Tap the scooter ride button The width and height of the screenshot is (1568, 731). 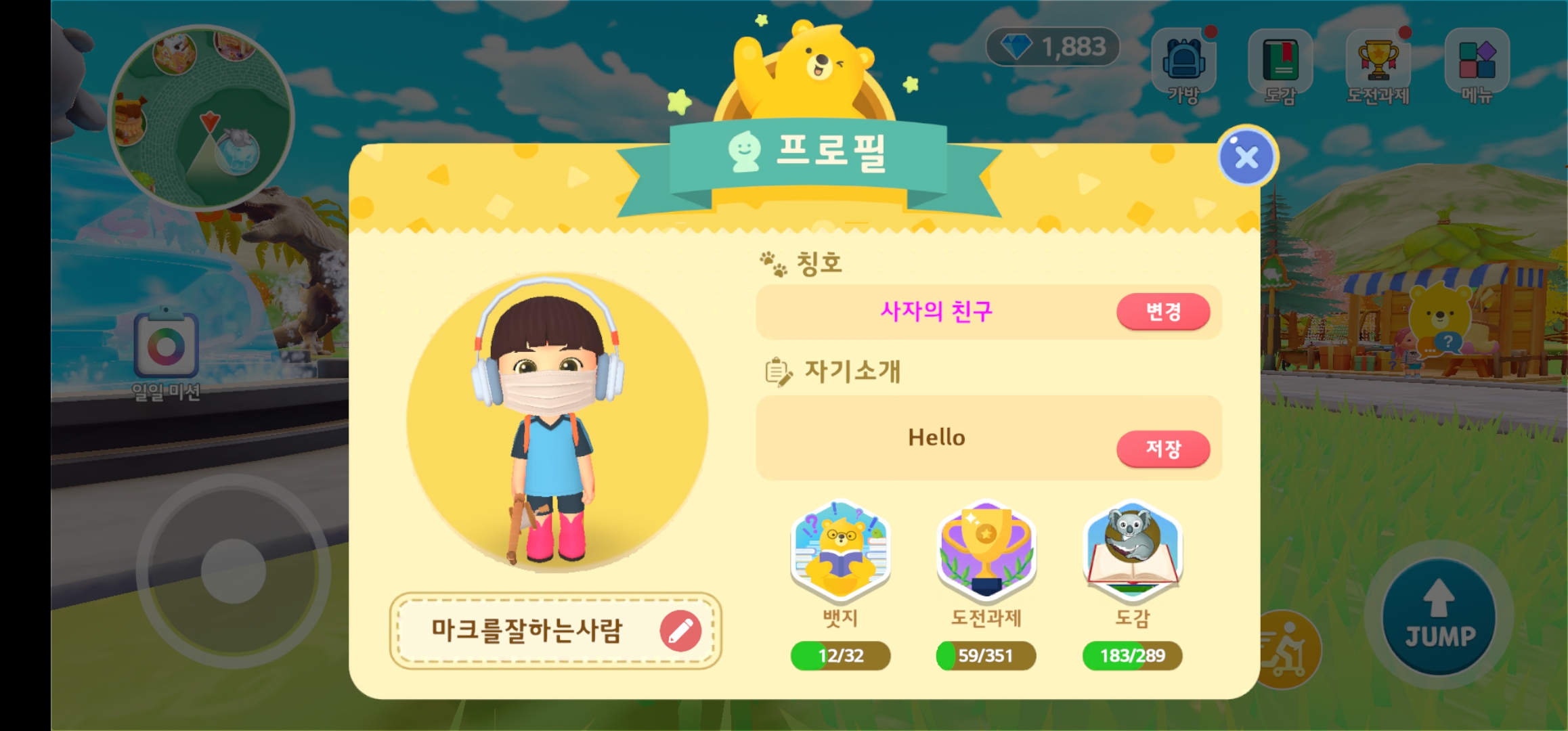coord(1284,650)
